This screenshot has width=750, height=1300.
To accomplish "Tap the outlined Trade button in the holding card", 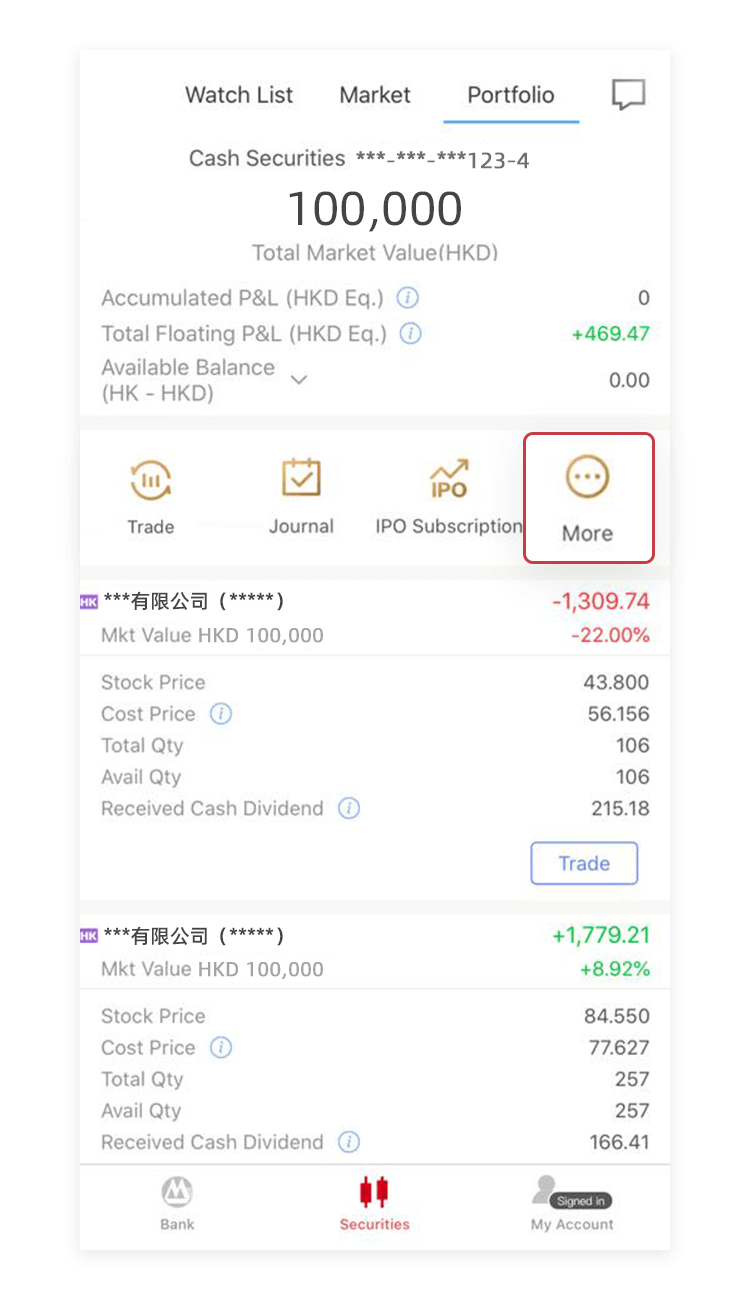I will click(584, 864).
